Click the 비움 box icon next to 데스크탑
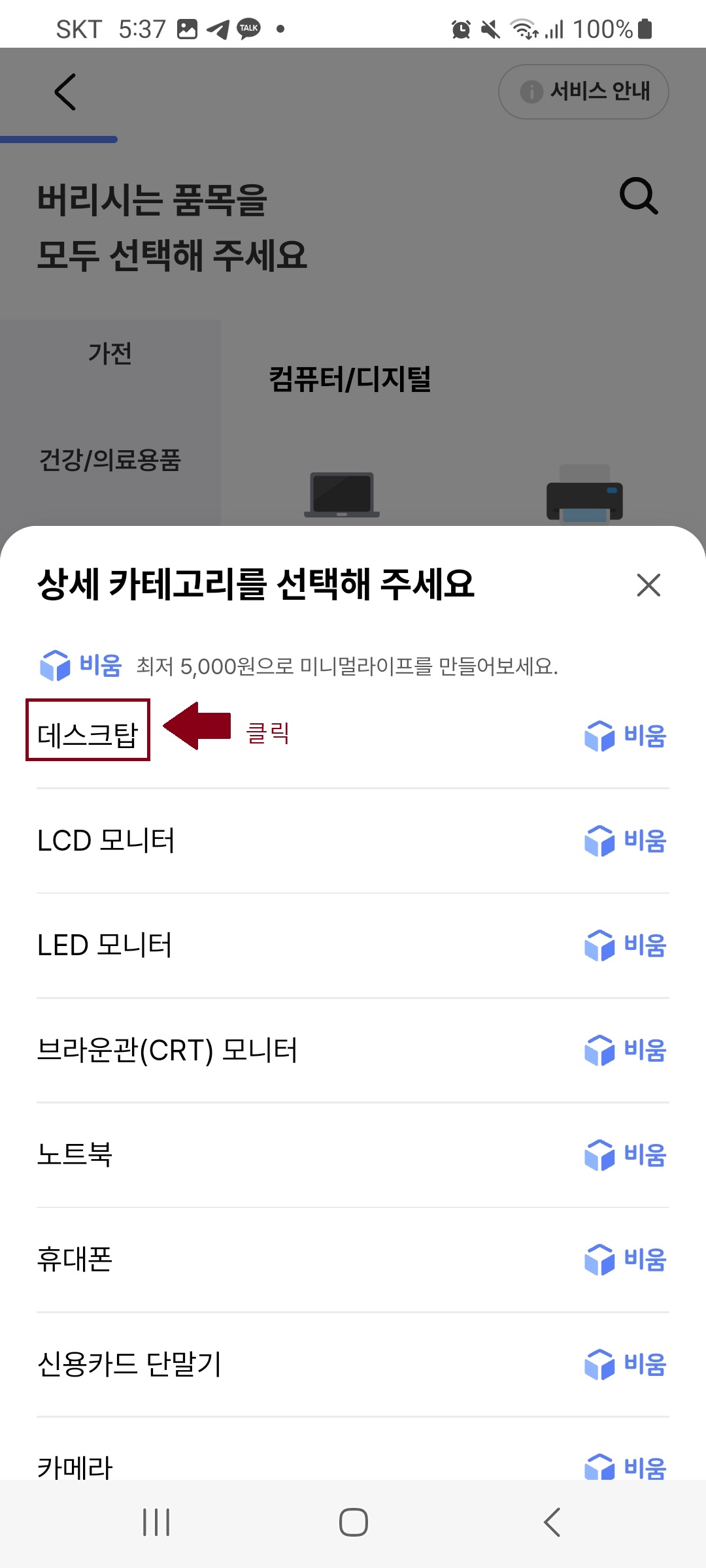This screenshot has width=706, height=1568. point(599,736)
